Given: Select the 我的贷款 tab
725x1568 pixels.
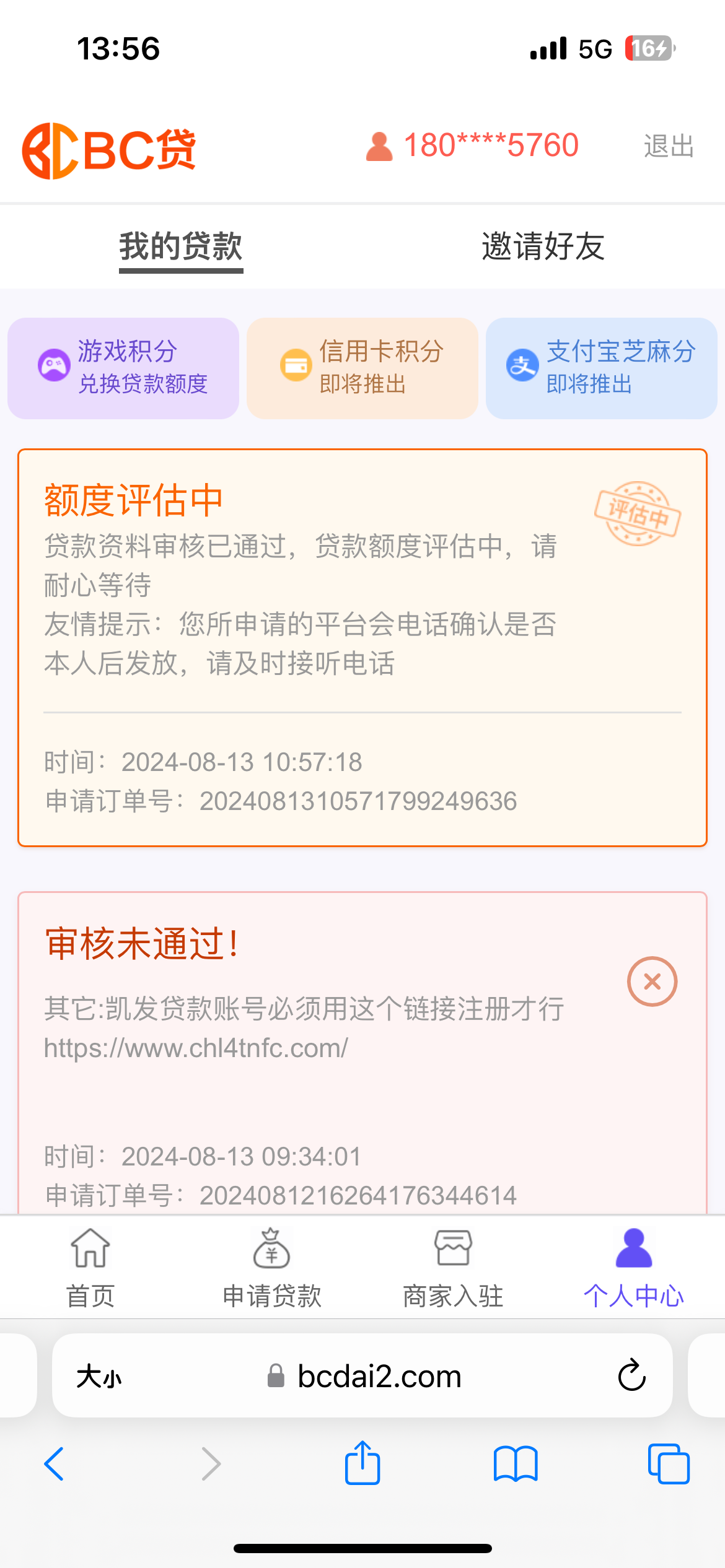Looking at the screenshot, I should [x=180, y=246].
